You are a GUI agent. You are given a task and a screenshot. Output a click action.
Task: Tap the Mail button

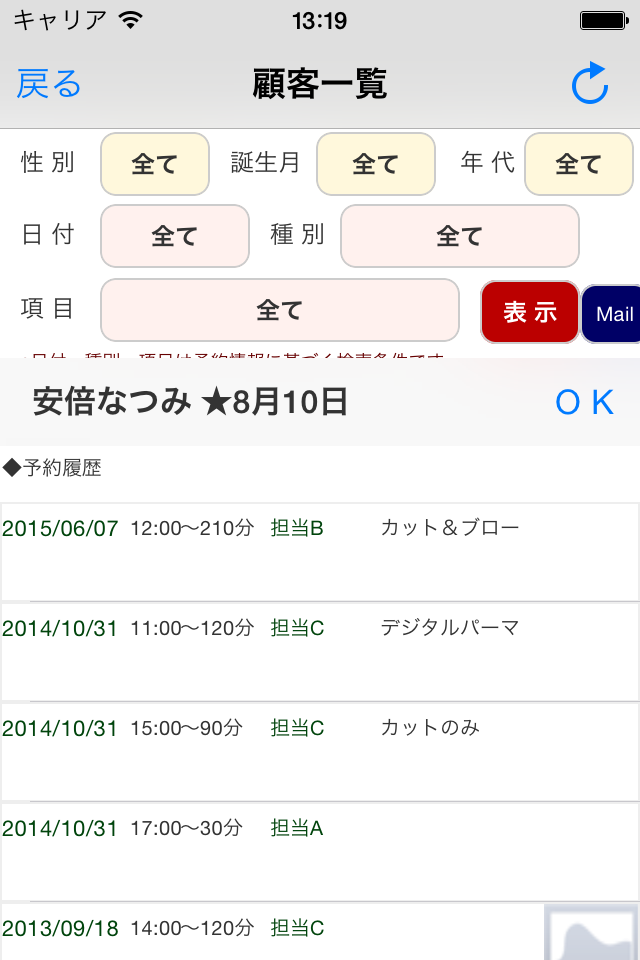(611, 313)
